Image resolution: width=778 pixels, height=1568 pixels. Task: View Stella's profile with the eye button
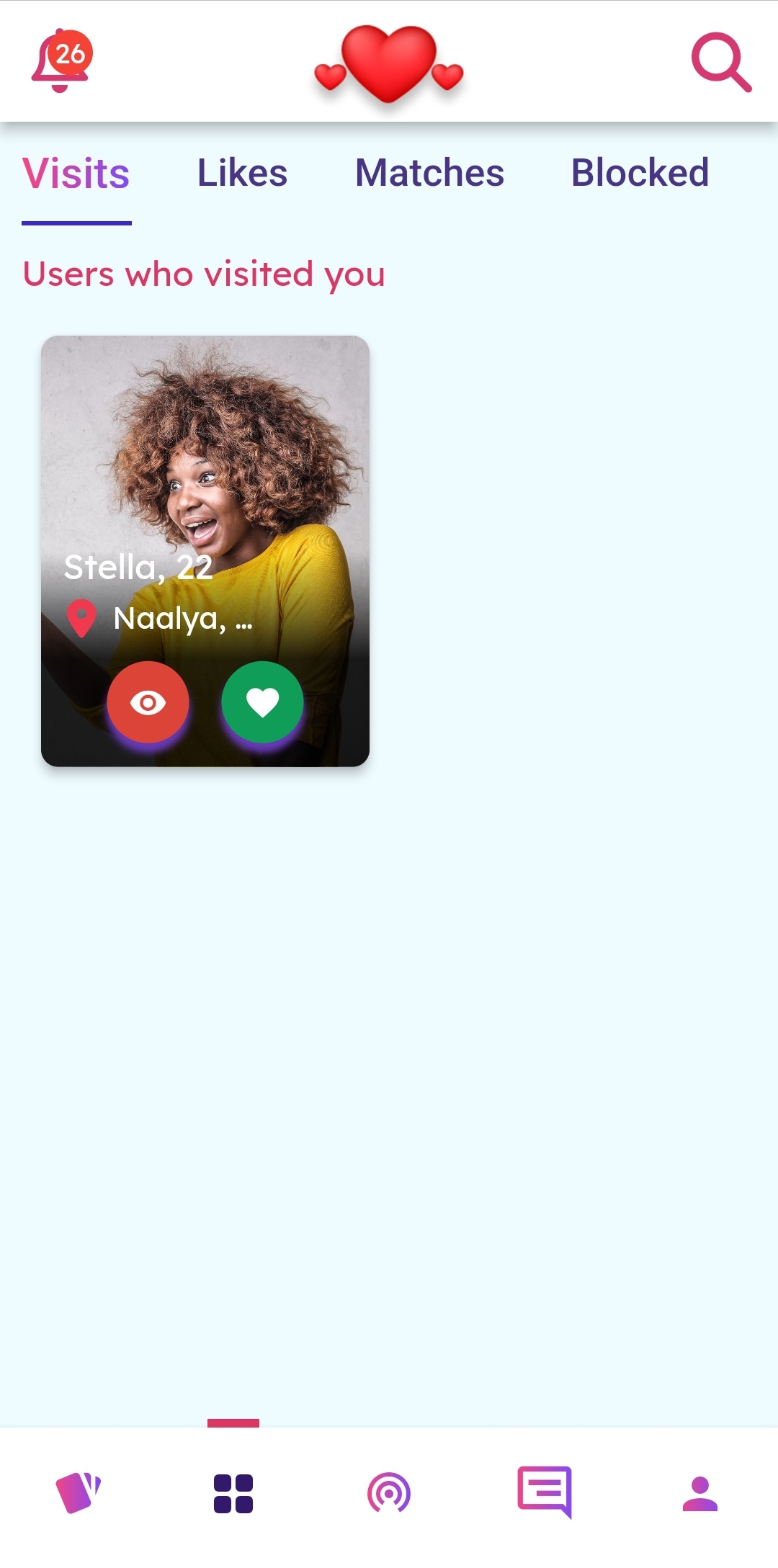(x=148, y=702)
